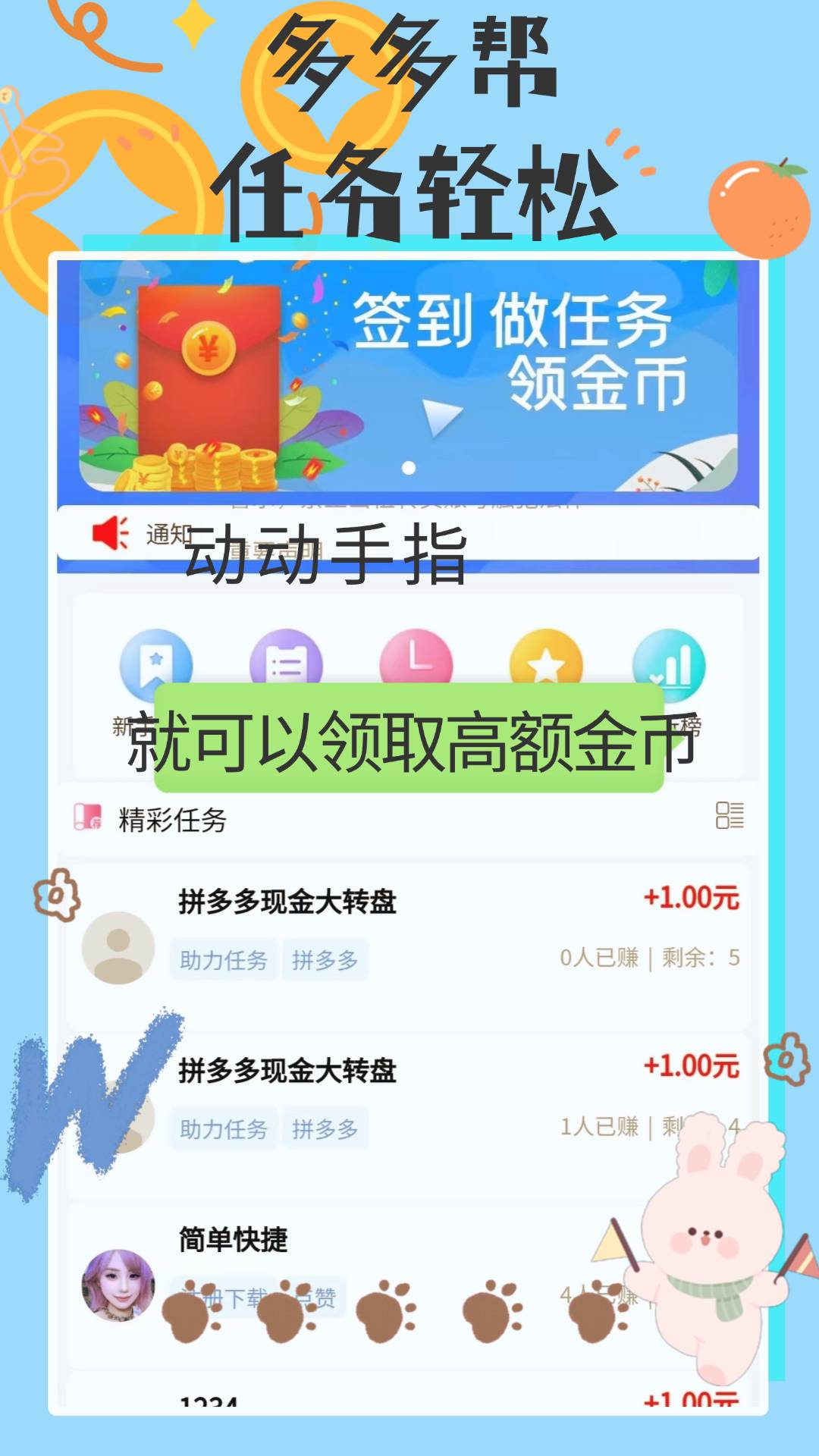
Task: Select the banner pagination dot
Action: [x=409, y=469]
